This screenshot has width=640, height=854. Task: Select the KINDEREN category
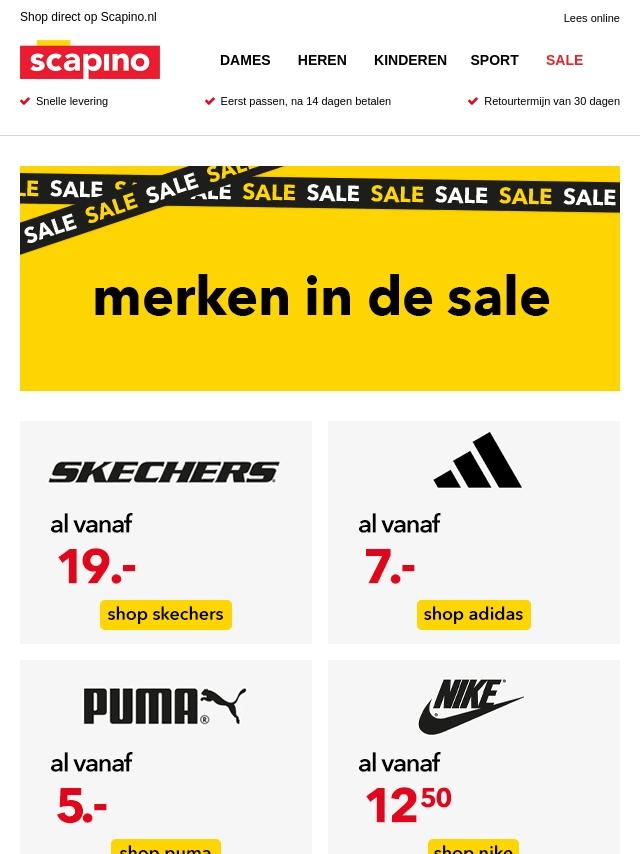[x=410, y=60]
